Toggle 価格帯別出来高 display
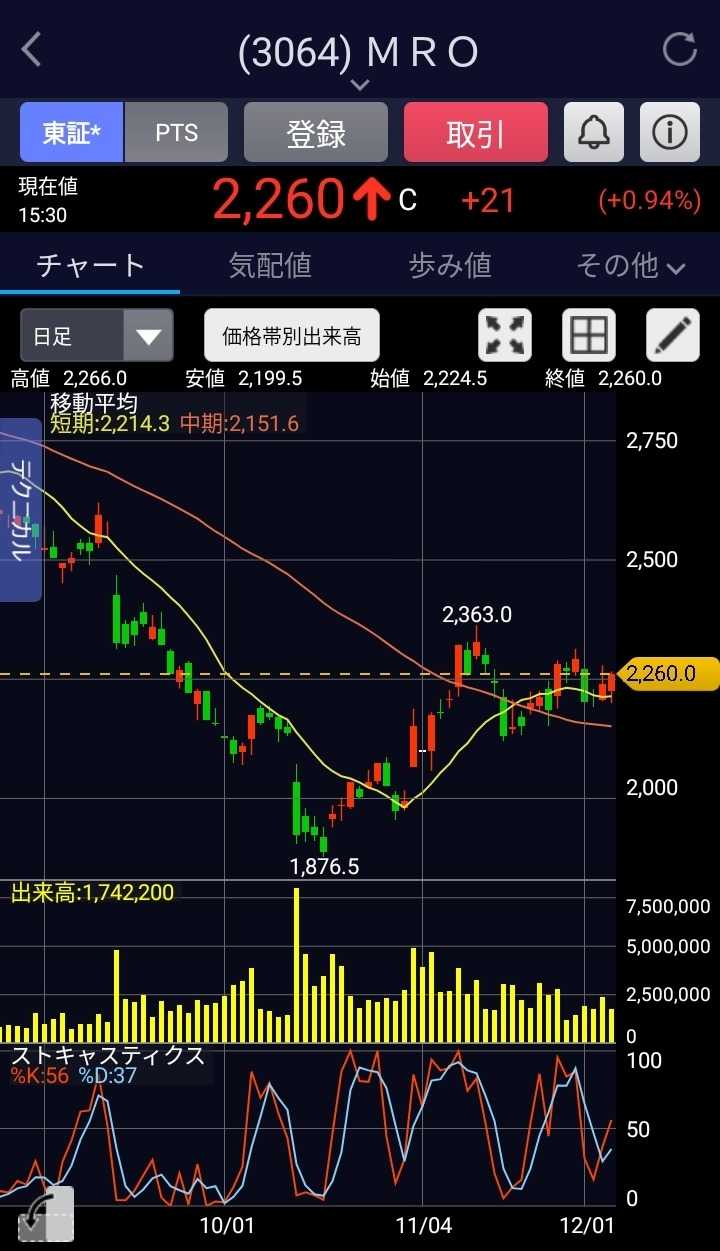 (x=292, y=335)
